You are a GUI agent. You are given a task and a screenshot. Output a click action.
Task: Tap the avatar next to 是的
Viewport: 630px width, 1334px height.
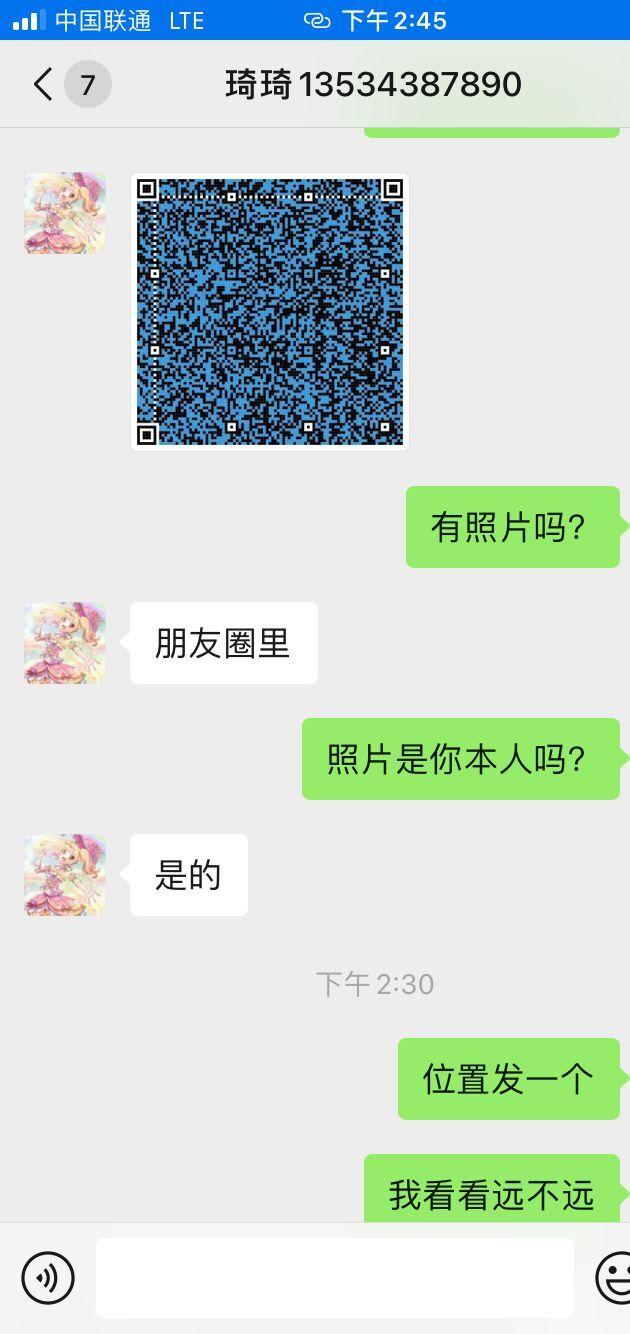(65, 875)
